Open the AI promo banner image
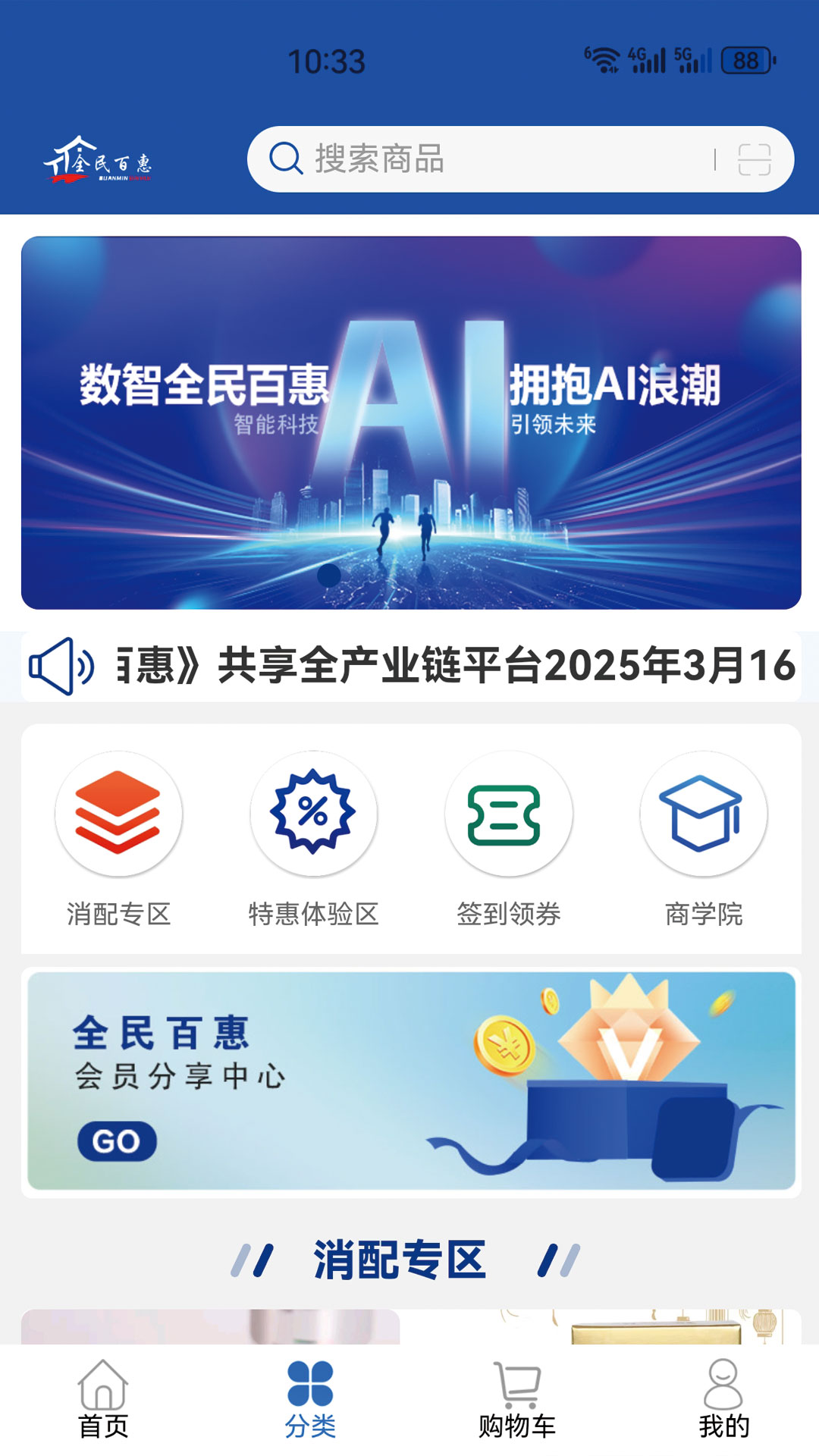819x1456 pixels. 409,421
